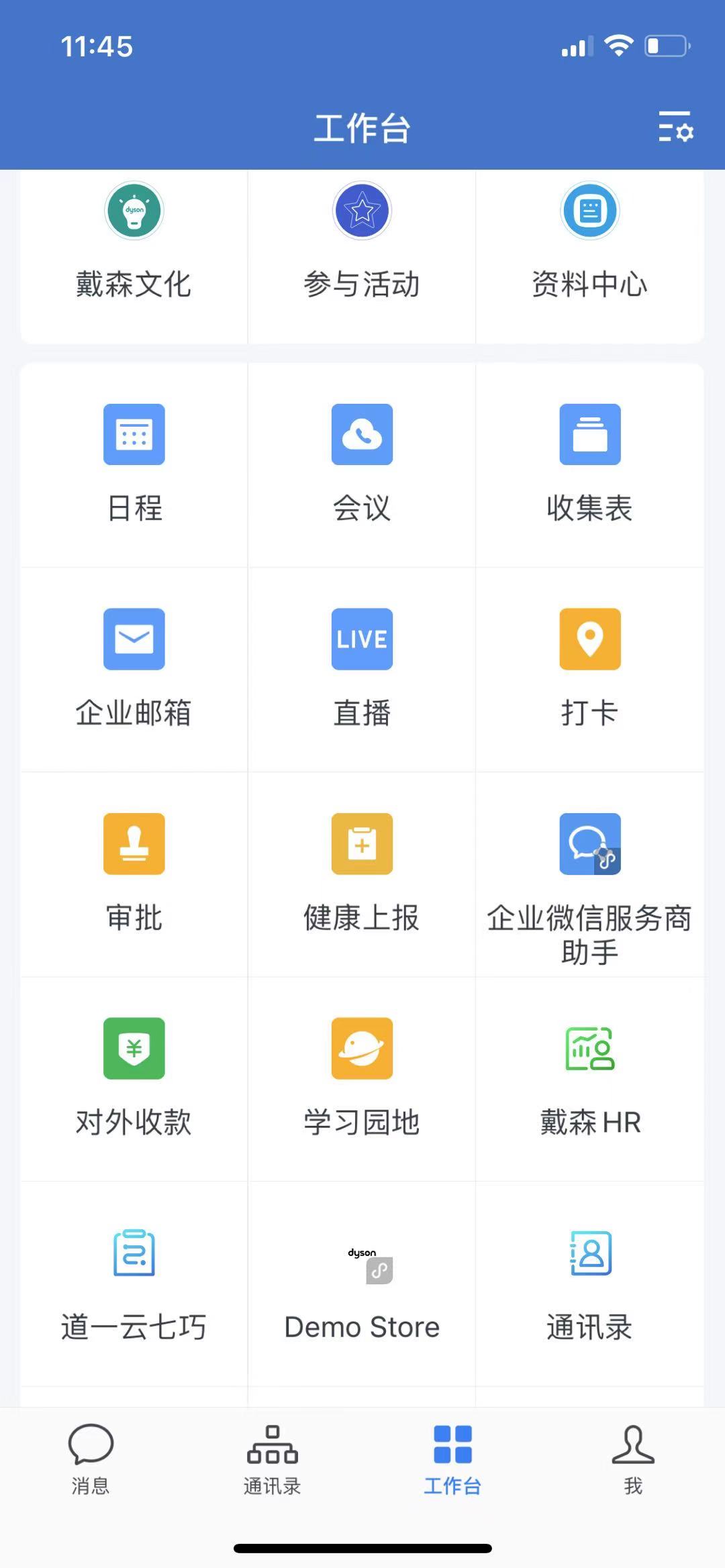This screenshot has width=725, height=1568.
Task: Open 参与活动
Action: [x=362, y=256]
